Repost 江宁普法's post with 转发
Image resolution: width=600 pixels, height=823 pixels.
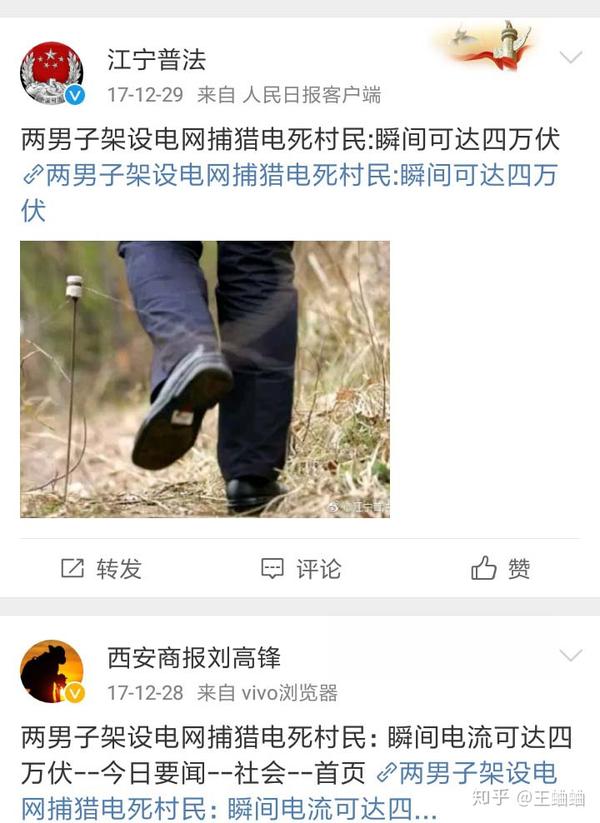tap(101, 569)
